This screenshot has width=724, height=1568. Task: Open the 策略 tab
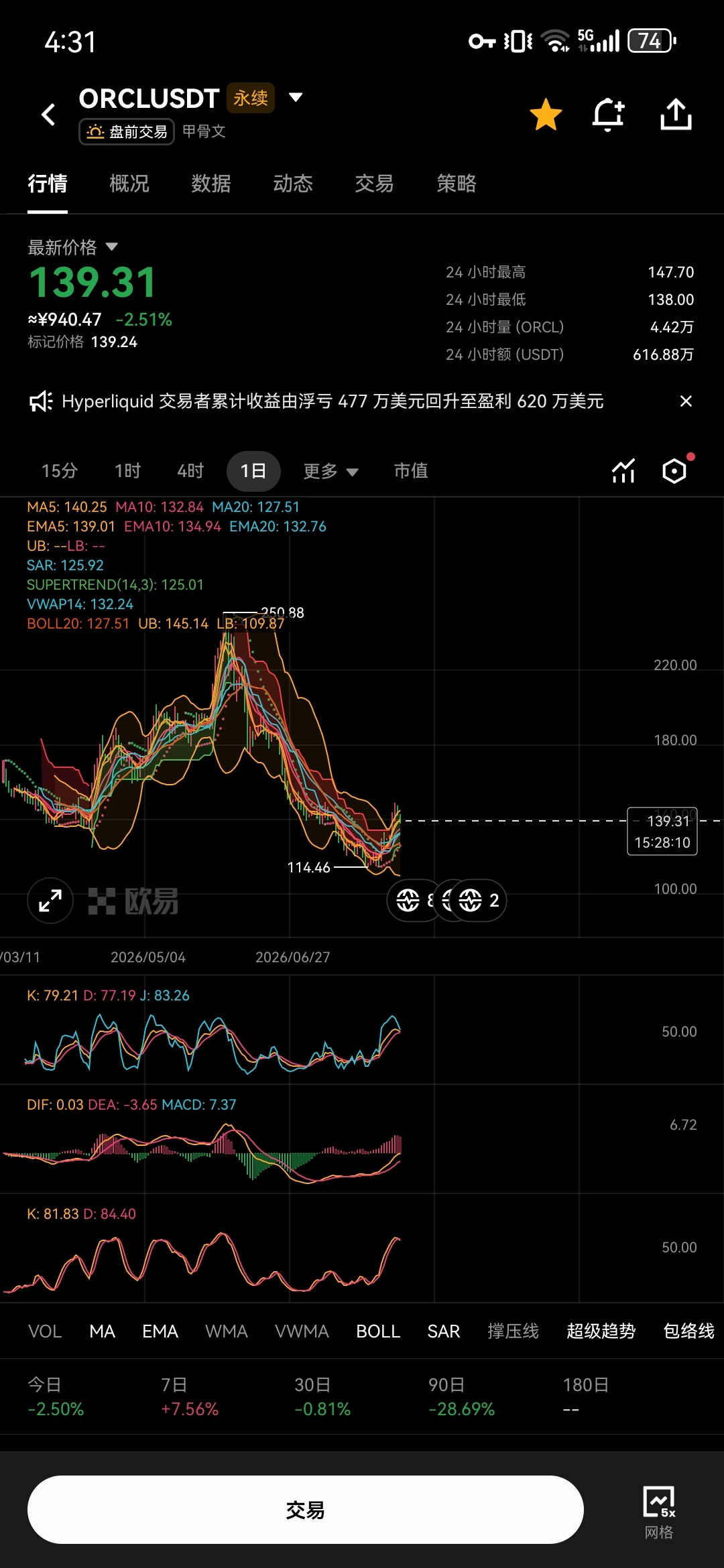[x=457, y=183]
